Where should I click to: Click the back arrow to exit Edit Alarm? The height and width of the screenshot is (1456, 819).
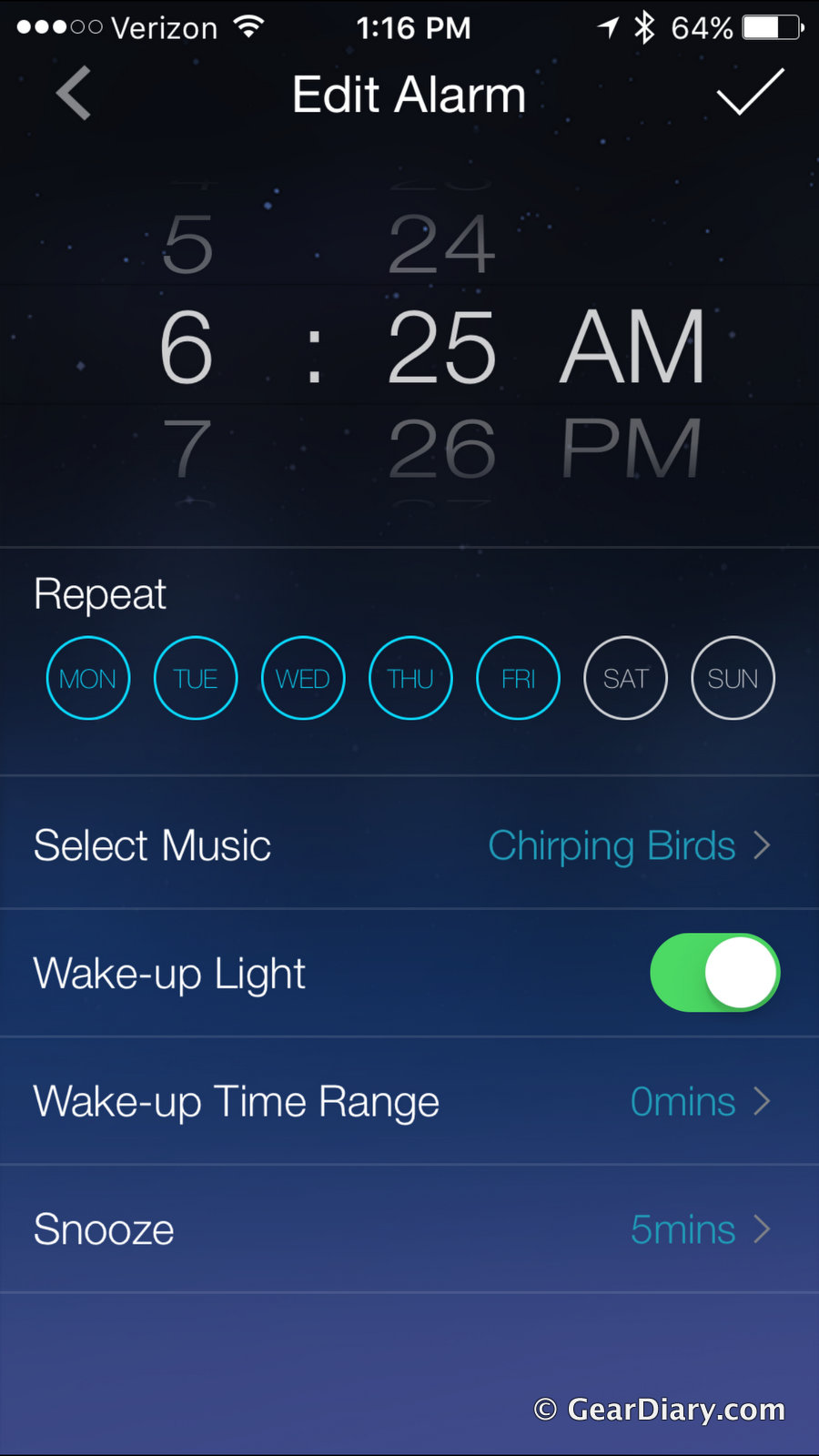[x=72, y=93]
